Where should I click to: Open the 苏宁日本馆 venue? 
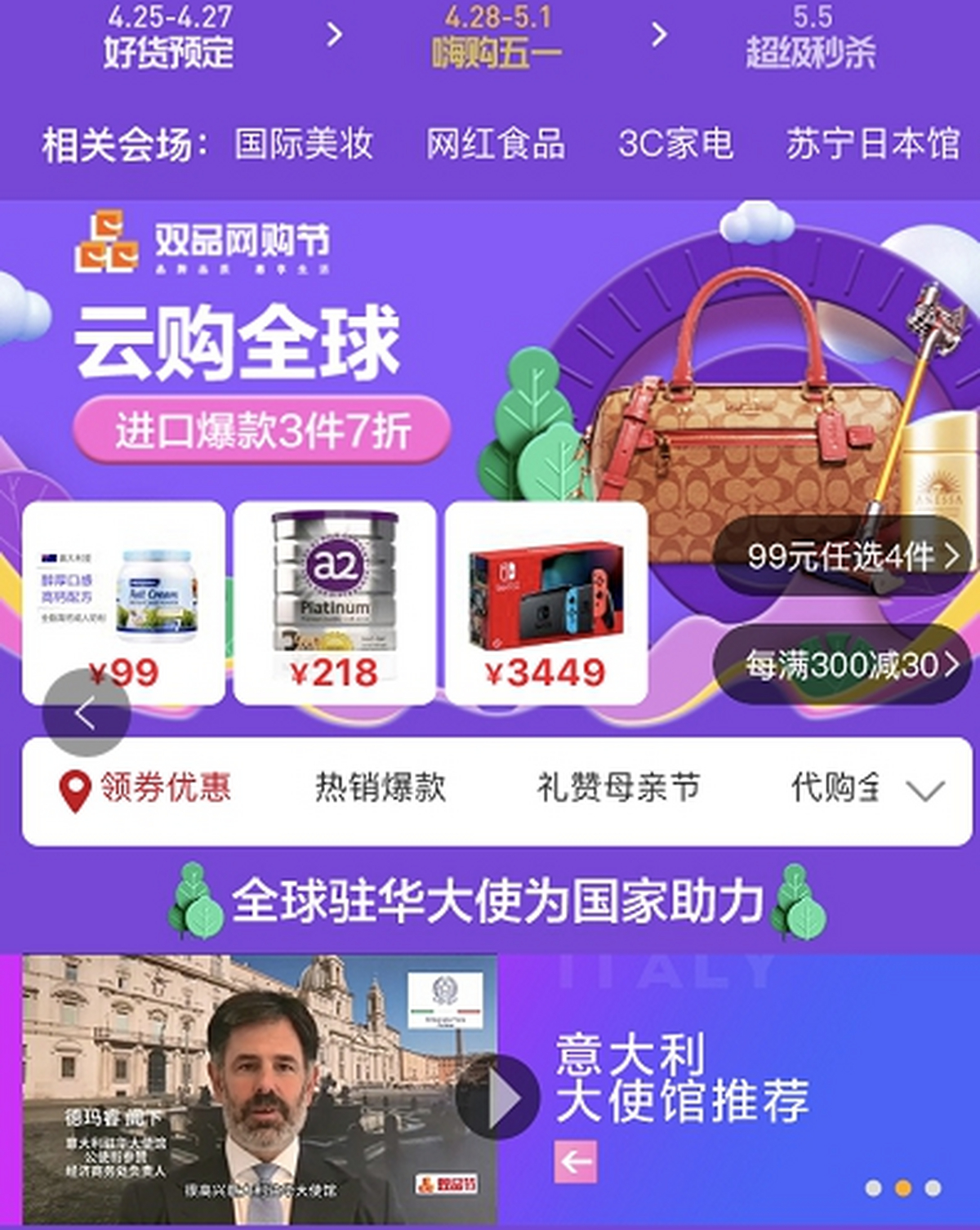pyautogui.click(x=872, y=145)
